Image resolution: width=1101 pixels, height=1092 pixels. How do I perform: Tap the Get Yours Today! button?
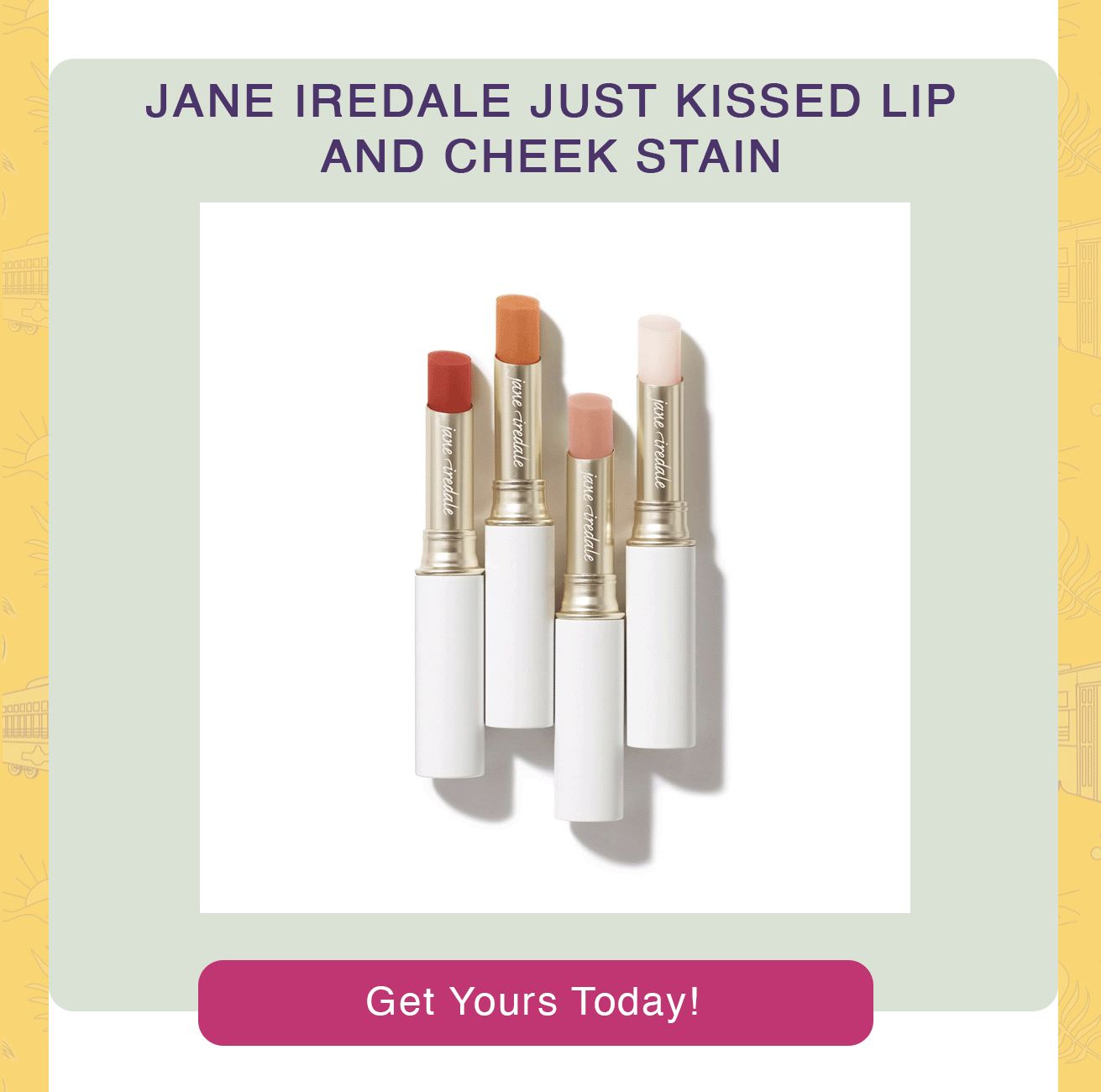click(535, 1002)
